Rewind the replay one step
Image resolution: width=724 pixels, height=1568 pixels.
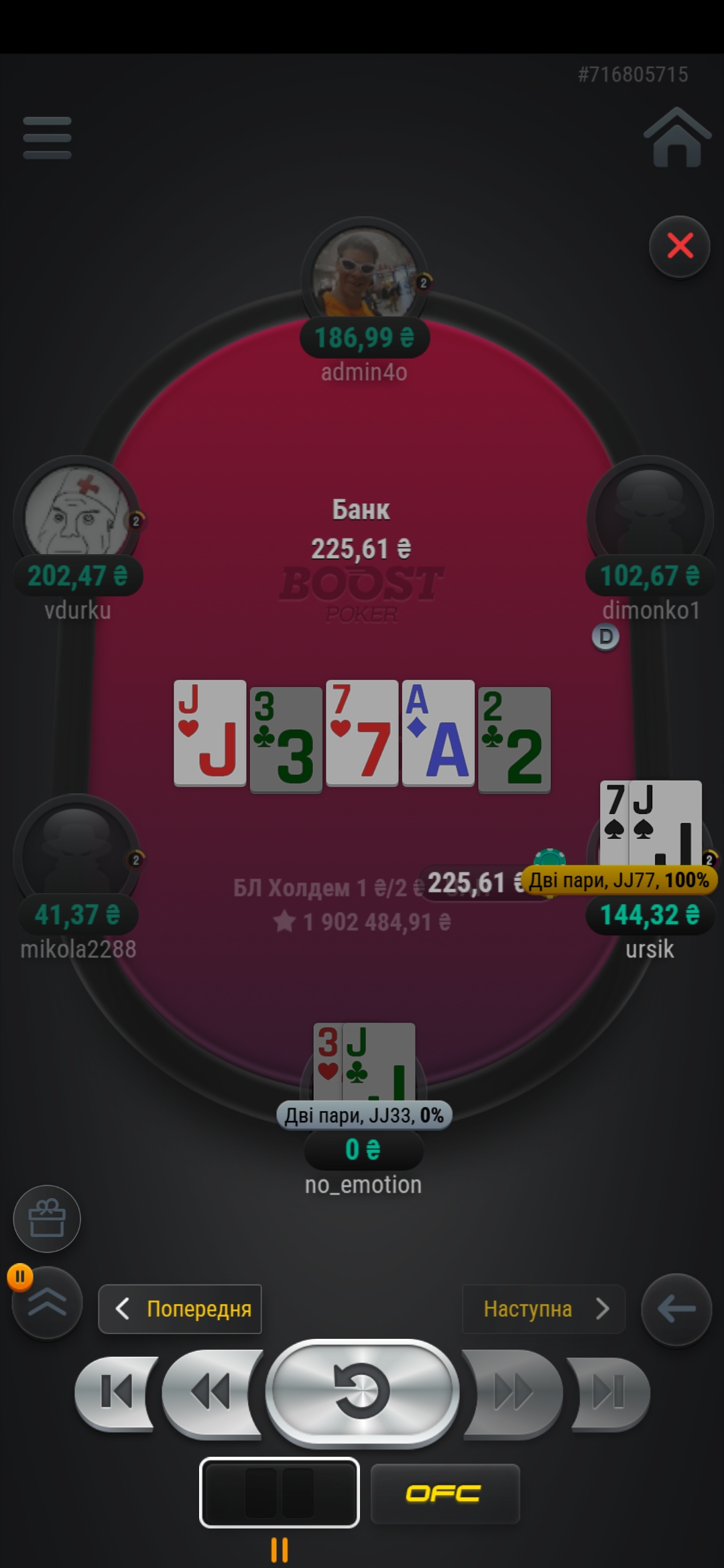(x=211, y=1392)
